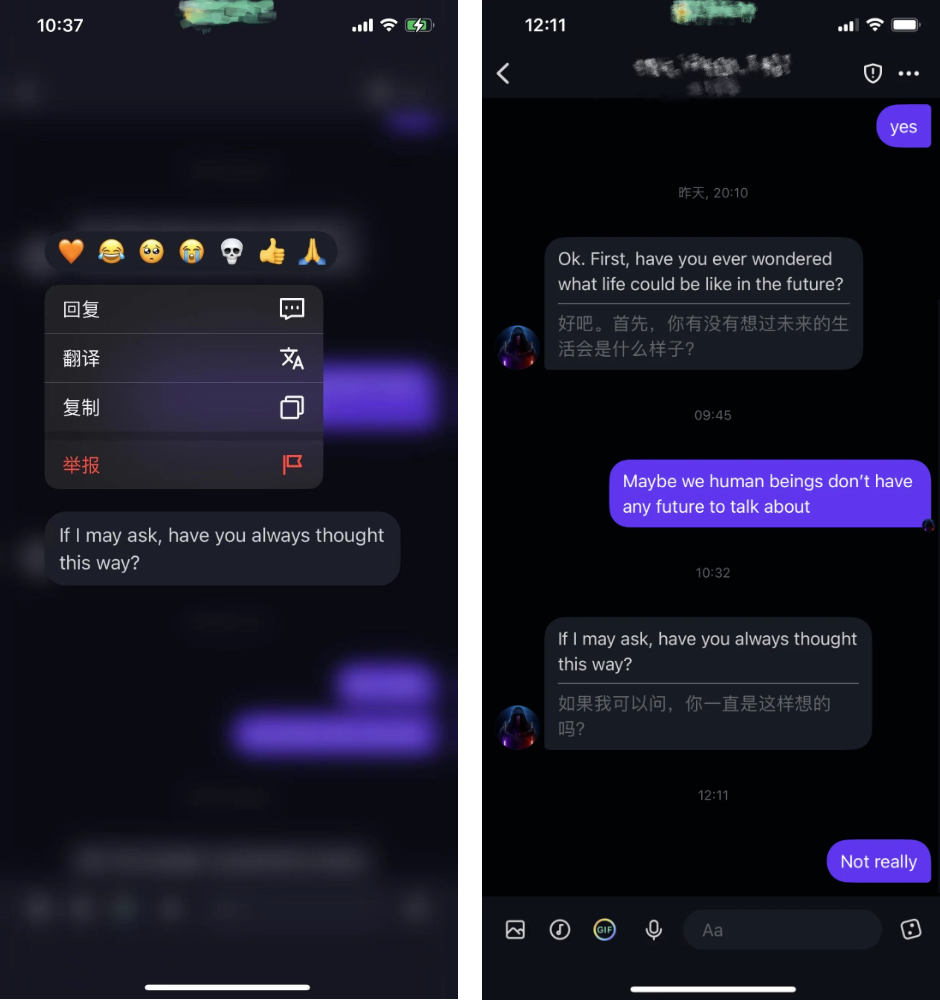Choose 翻译 to translate the message
The width and height of the screenshot is (940, 1000).
pos(184,358)
